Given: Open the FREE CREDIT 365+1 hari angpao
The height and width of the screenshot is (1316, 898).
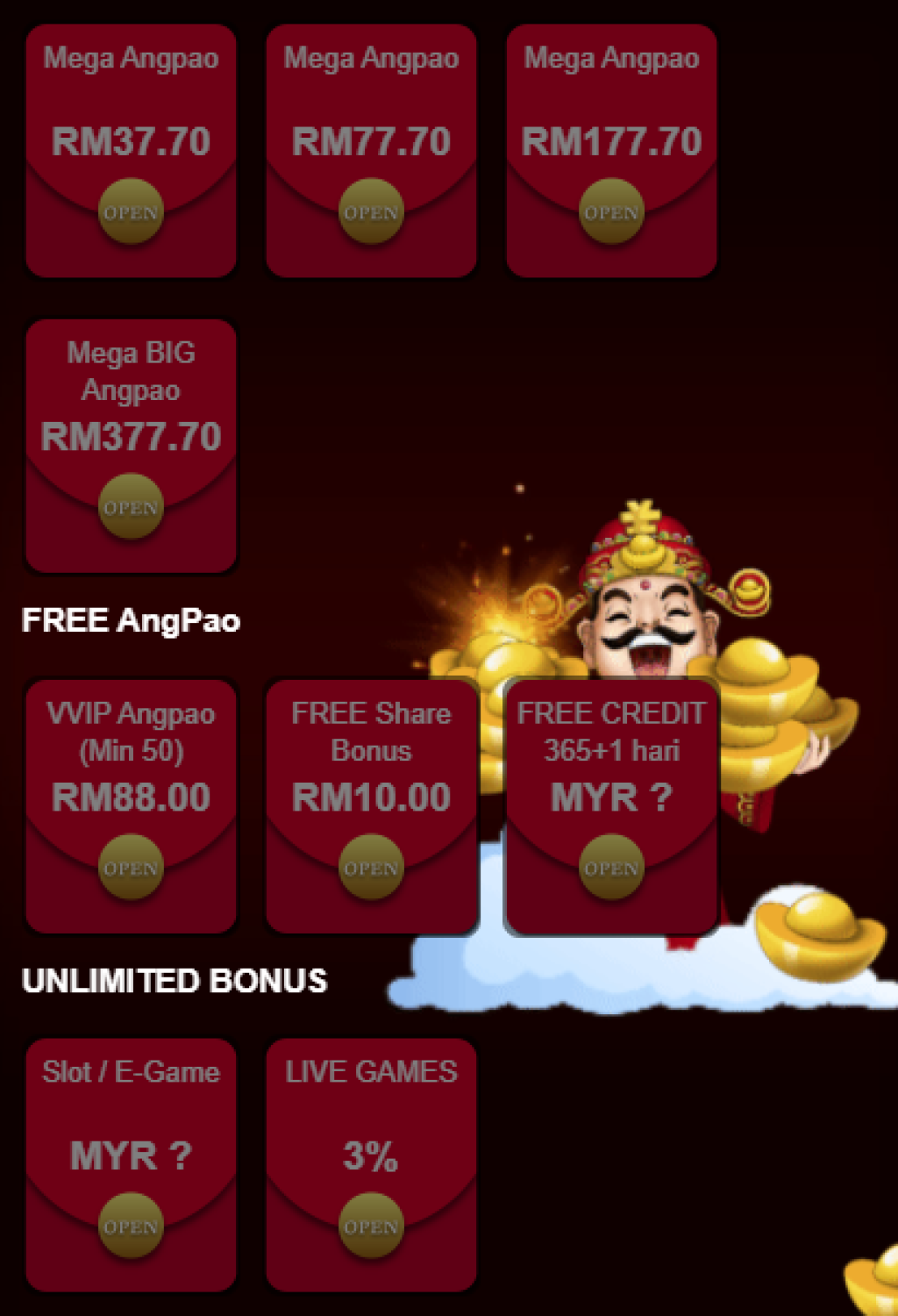Looking at the screenshot, I should click(611, 868).
